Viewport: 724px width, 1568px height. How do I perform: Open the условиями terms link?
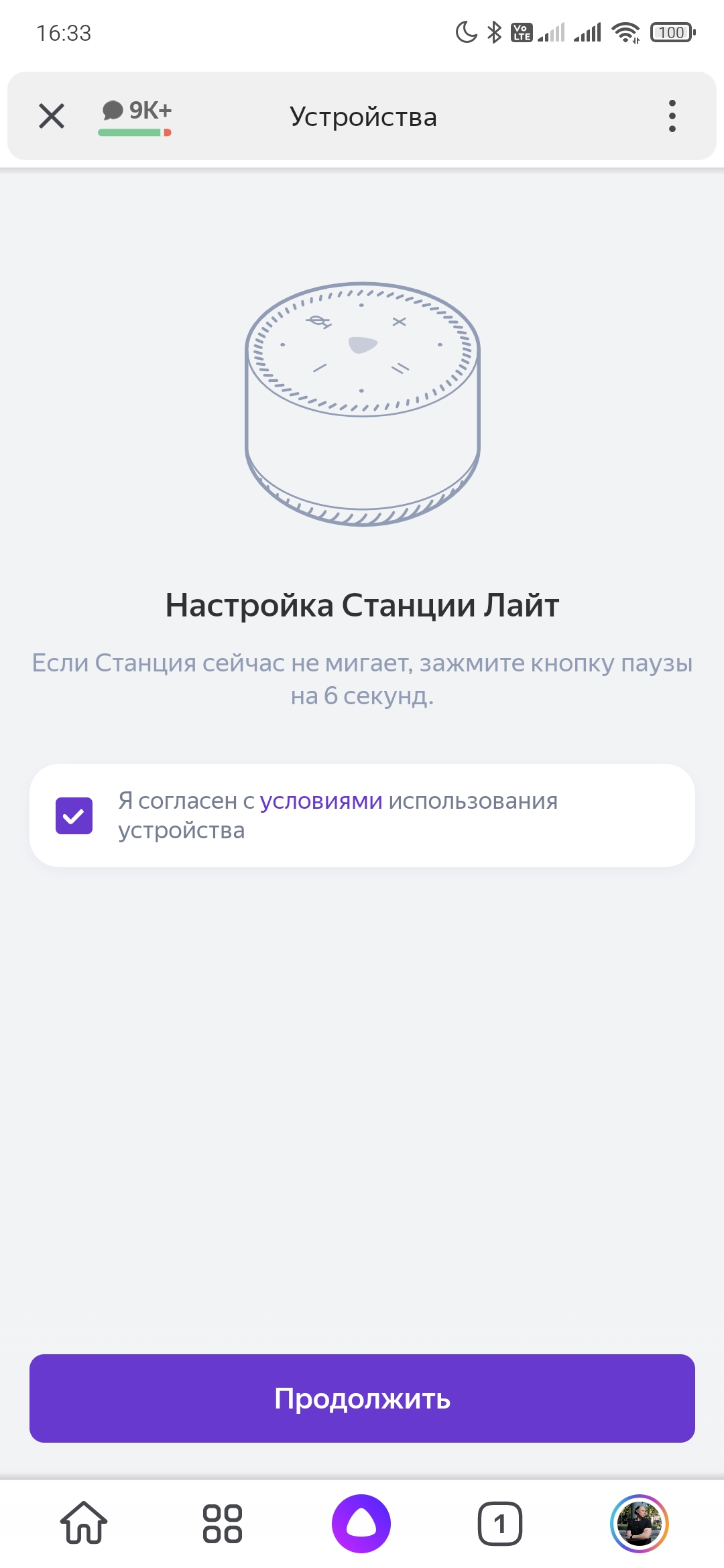point(320,801)
